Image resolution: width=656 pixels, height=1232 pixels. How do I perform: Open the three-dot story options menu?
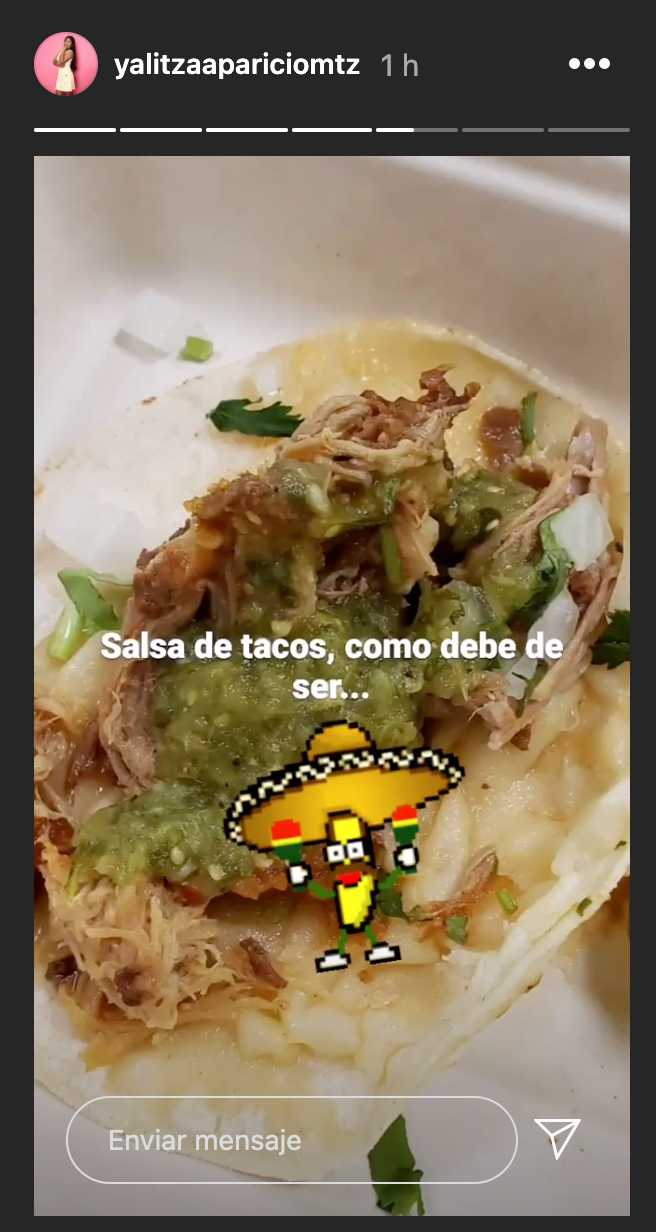[589, 64]
